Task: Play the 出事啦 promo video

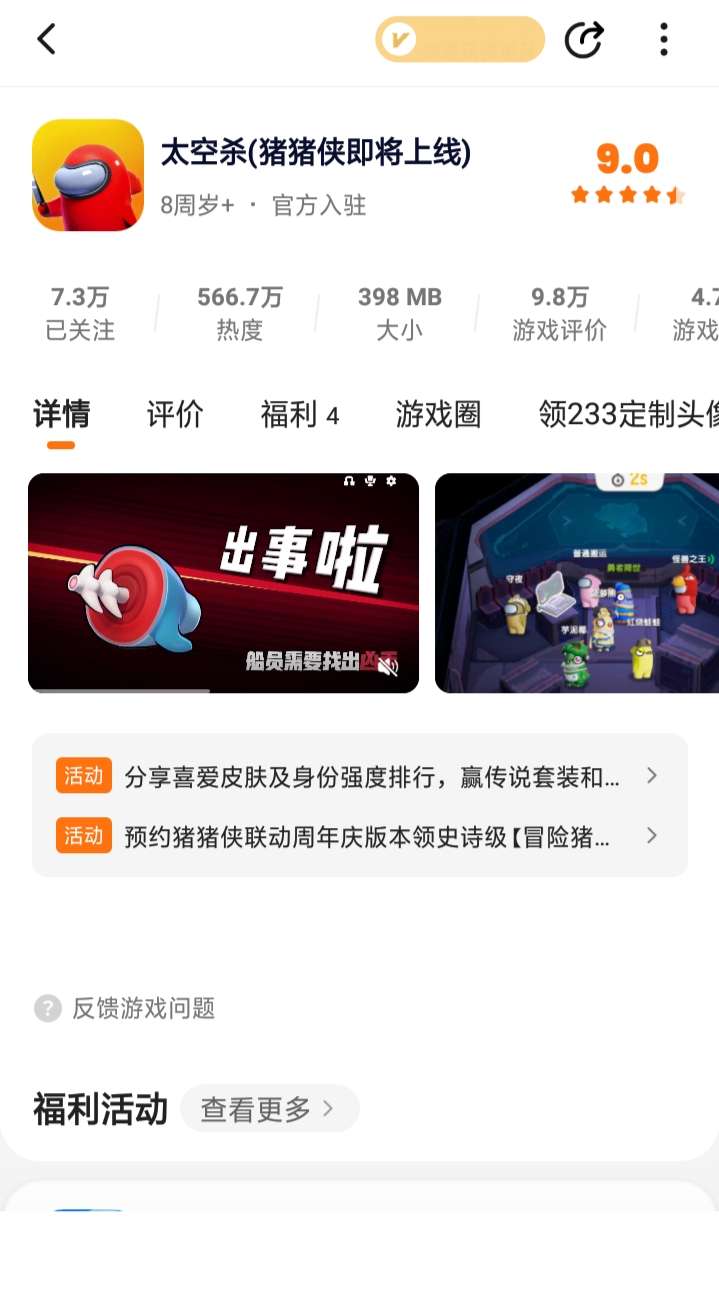Action: [x=223, y=583]
